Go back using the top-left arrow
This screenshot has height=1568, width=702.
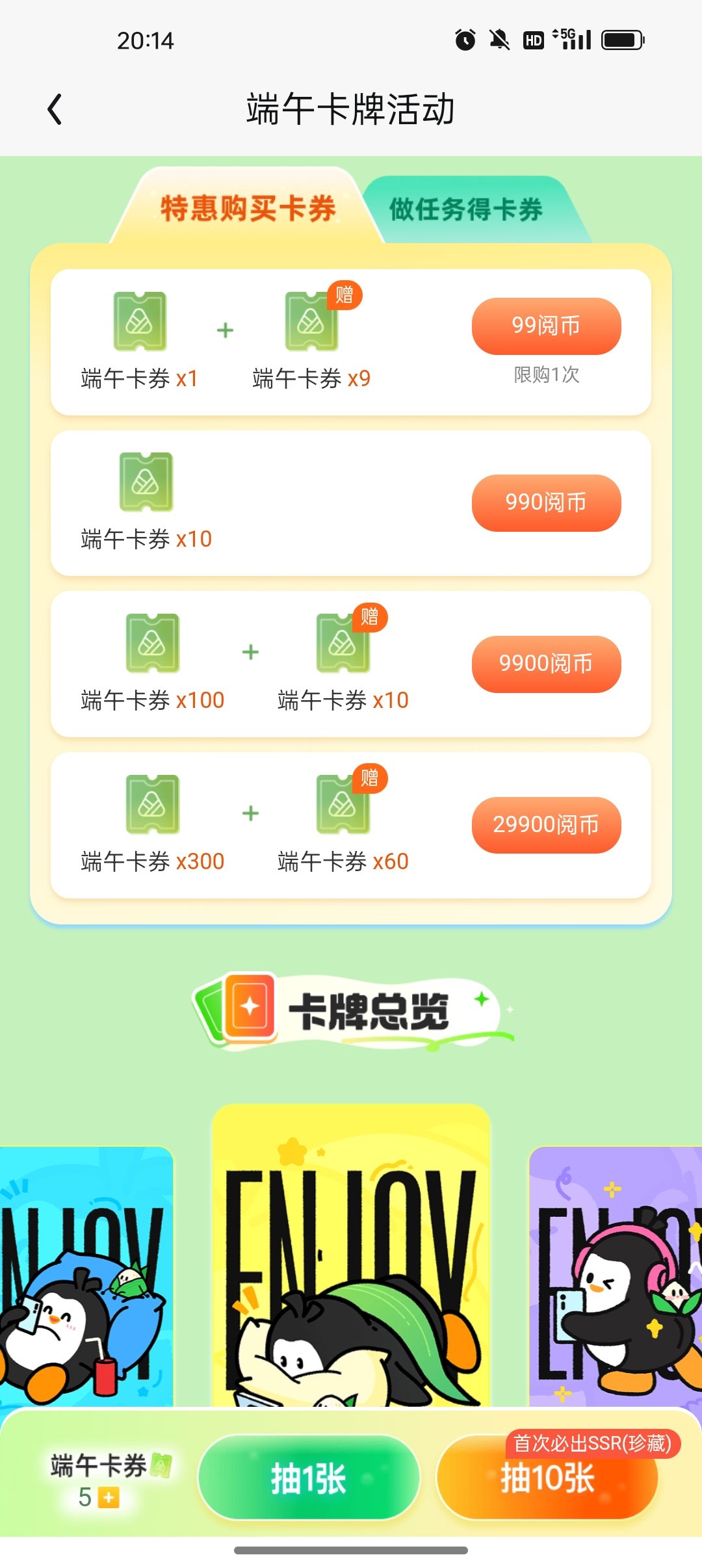click(x=55, y=109)
